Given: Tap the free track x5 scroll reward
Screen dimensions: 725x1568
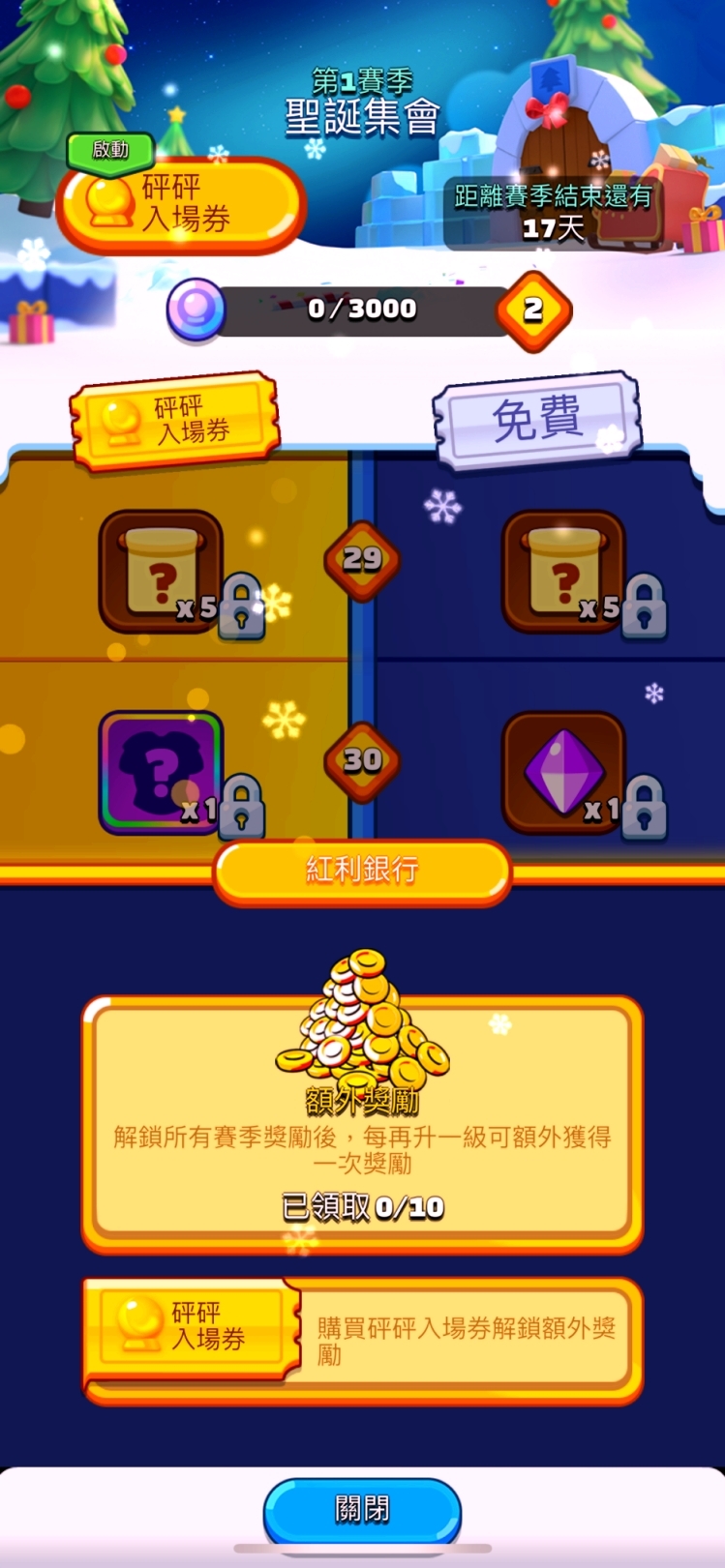Looking at the screenshot, I should tap(566, 571).
